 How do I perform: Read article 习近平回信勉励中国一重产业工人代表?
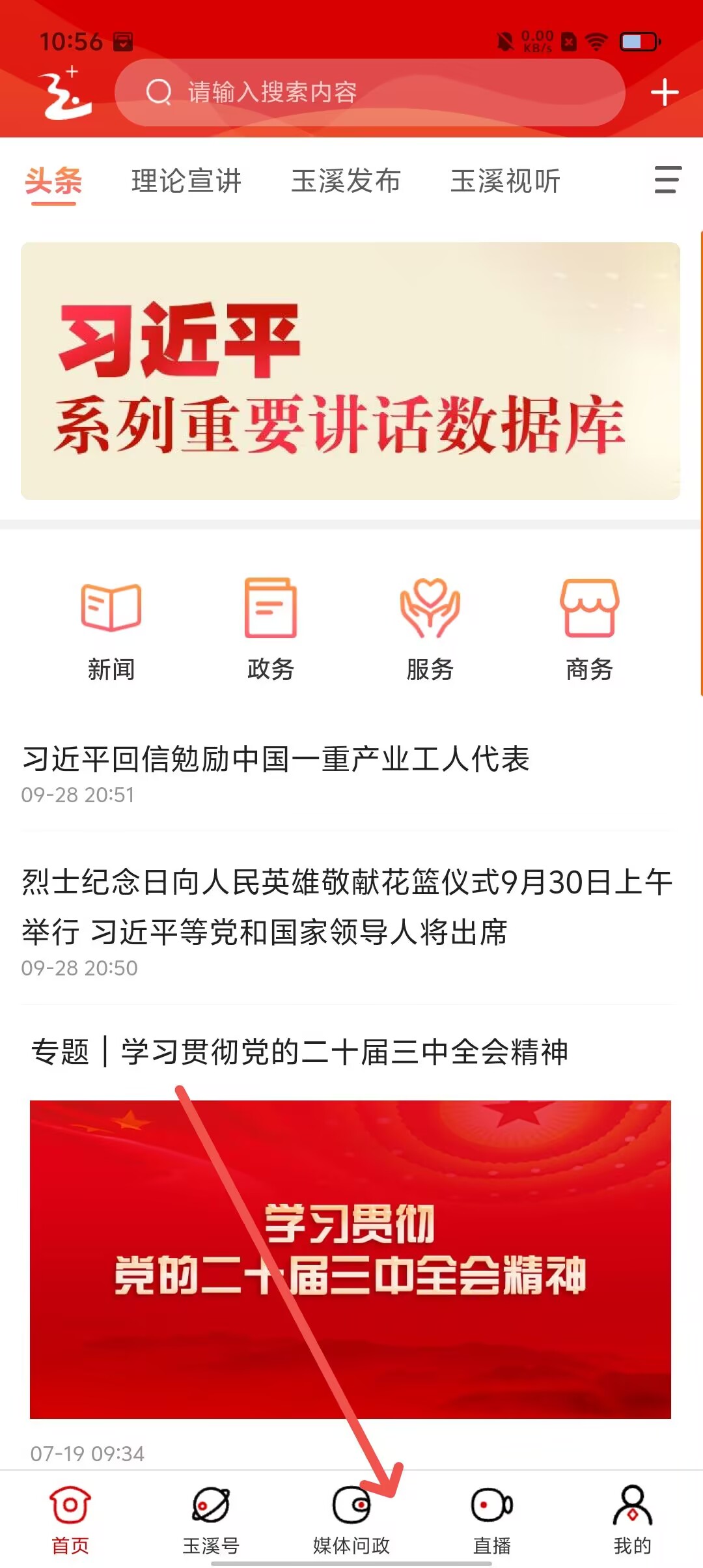(x=276, y=759)
